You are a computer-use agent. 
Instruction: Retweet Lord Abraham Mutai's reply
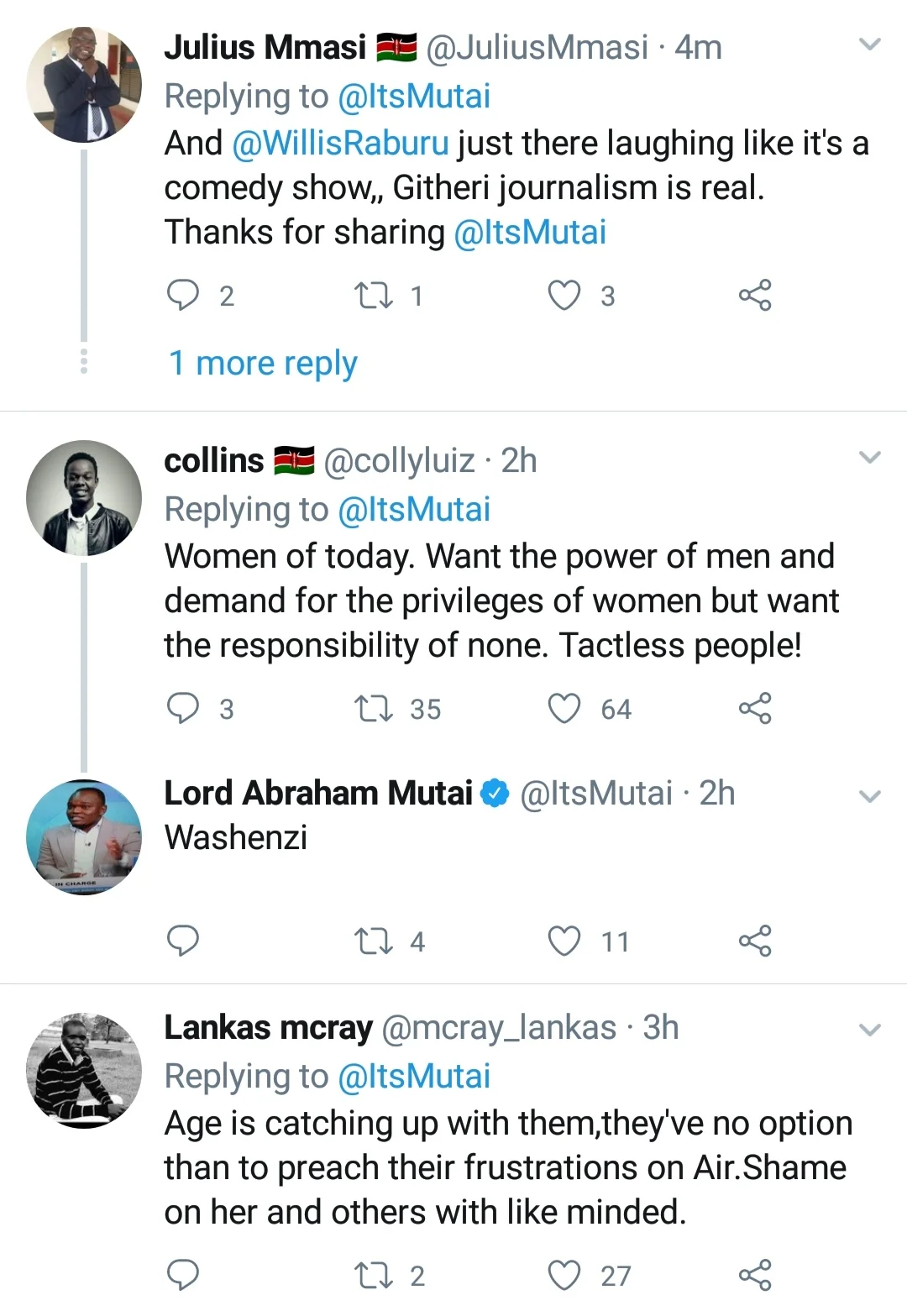[x=373, y=941]
